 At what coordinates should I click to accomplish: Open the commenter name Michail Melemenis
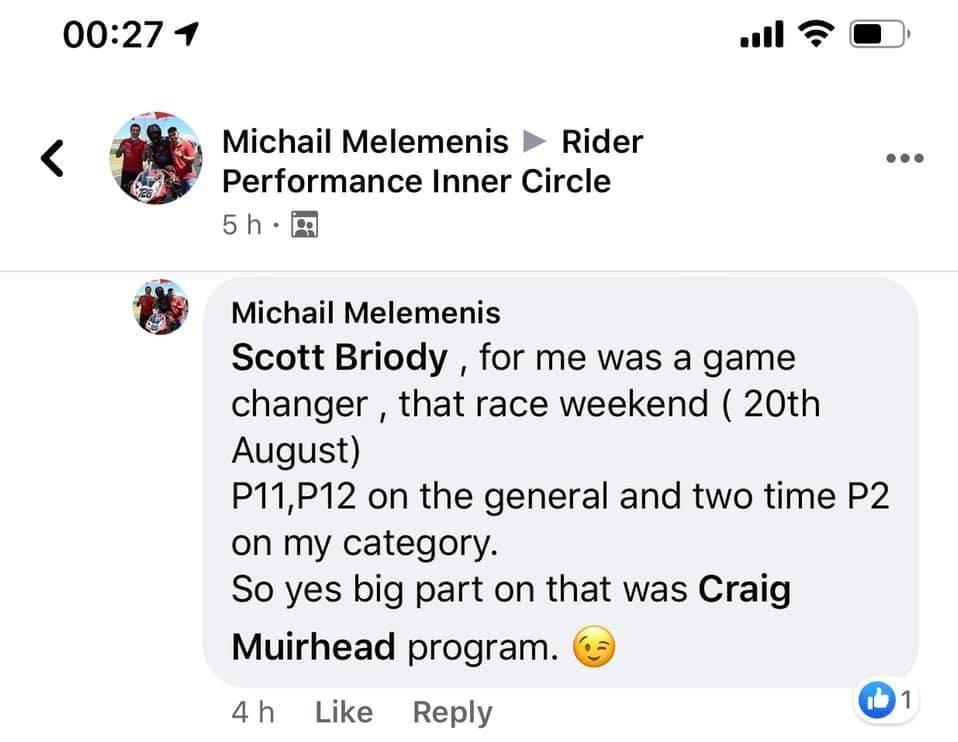tap(365, 313)
